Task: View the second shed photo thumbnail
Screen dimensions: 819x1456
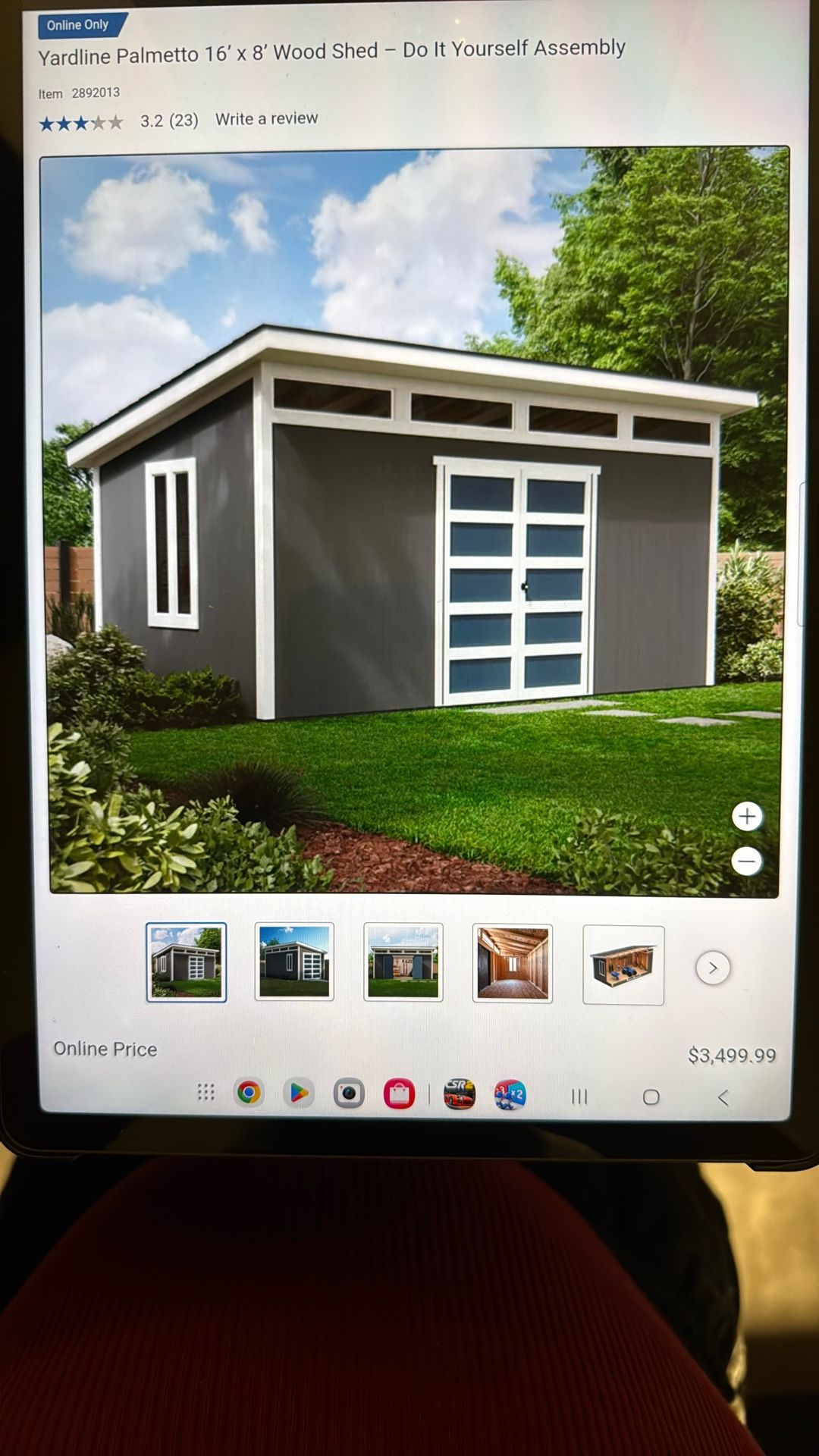Action: click(x=294, y=962)
